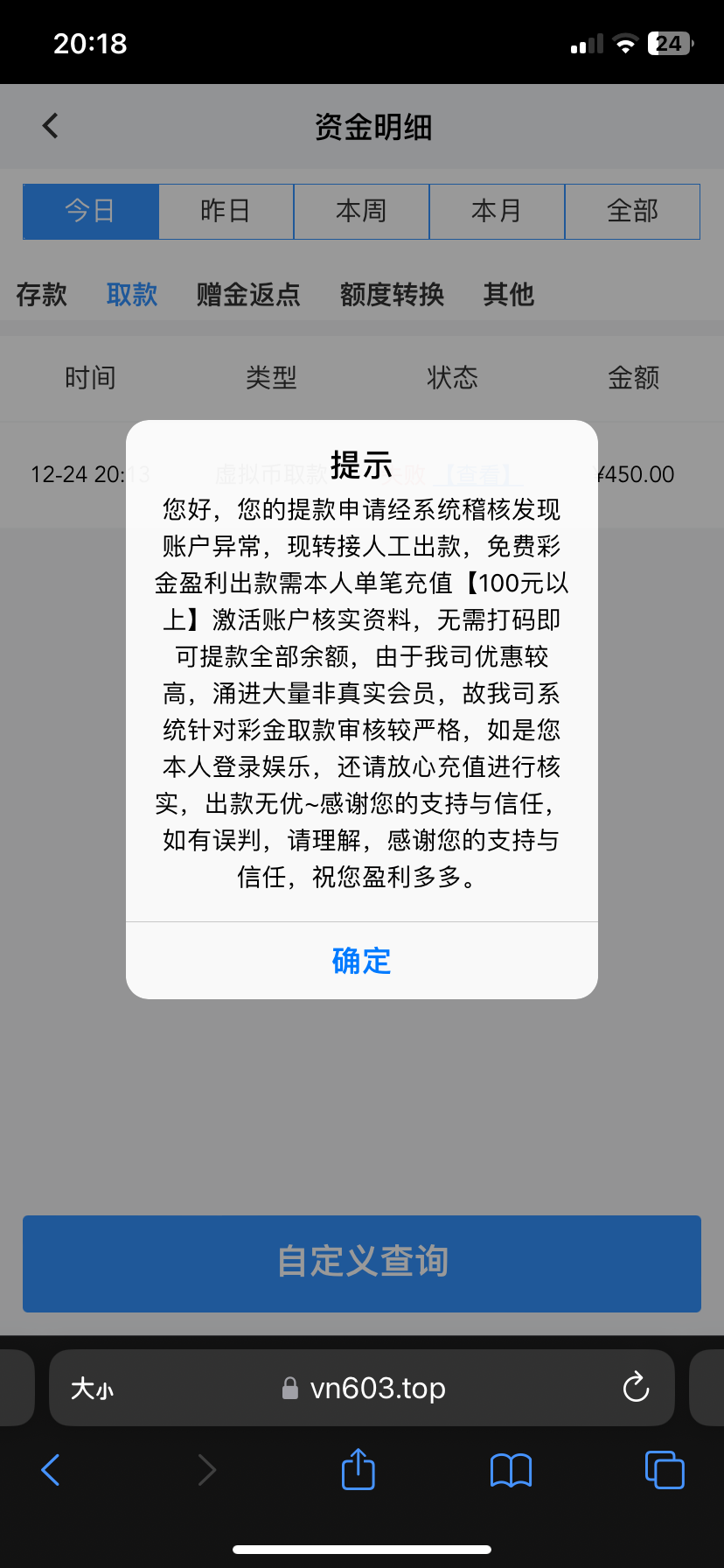The height and width of the screenshot is (1568, 724).
Task: Show 本月 records
Action: [x=497, y=211]
